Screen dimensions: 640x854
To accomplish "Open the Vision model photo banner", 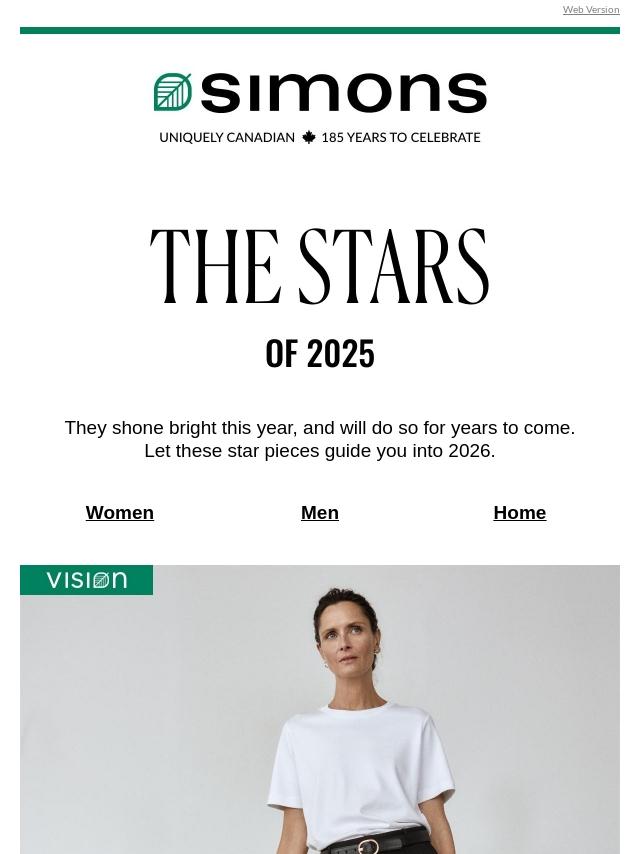I will [x=320, y=709].
